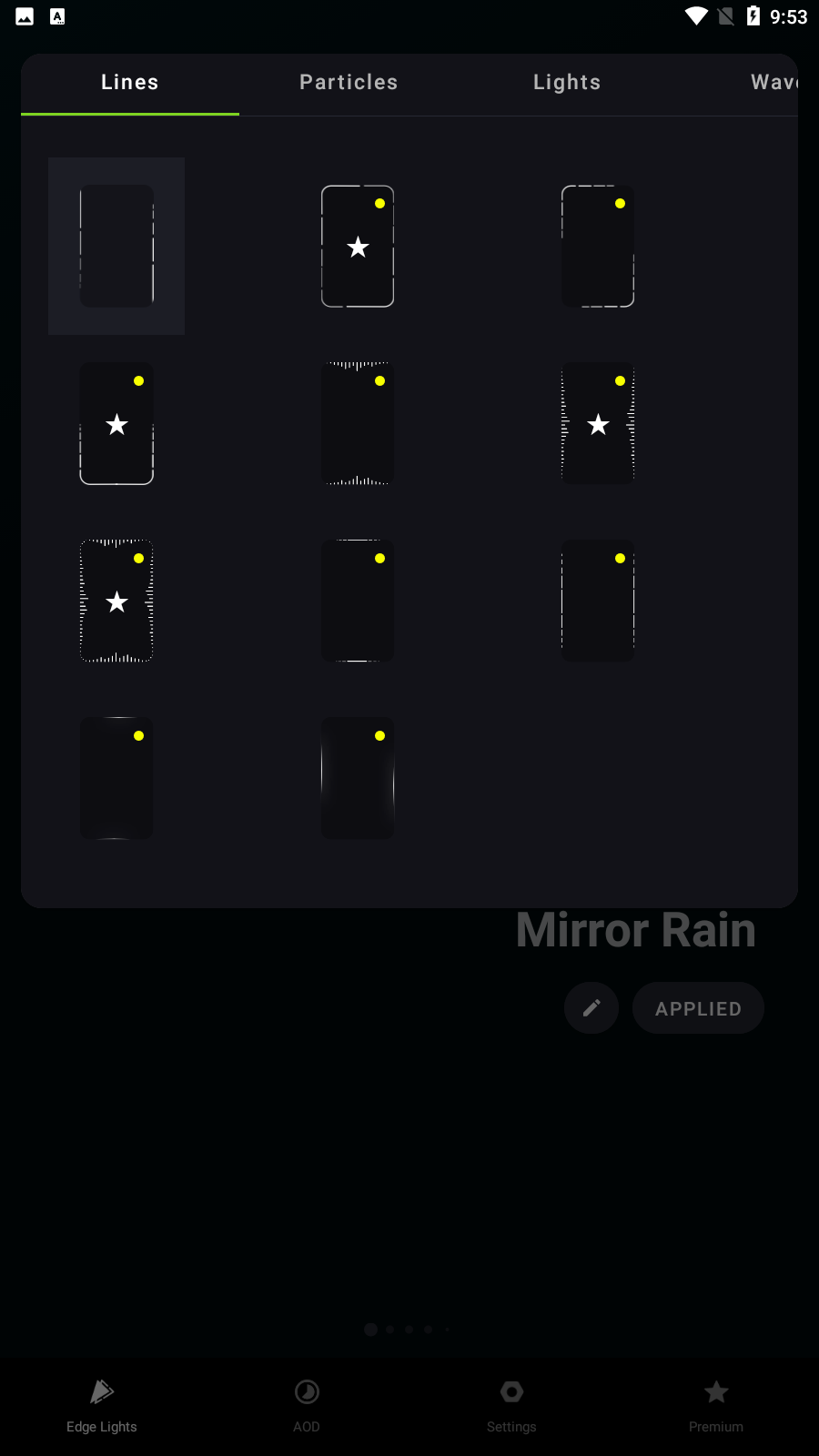The image size is (819, 1456).
Task: Open the partially visible Waves tab
Action: pyautogui.click(x=773, y=83)
